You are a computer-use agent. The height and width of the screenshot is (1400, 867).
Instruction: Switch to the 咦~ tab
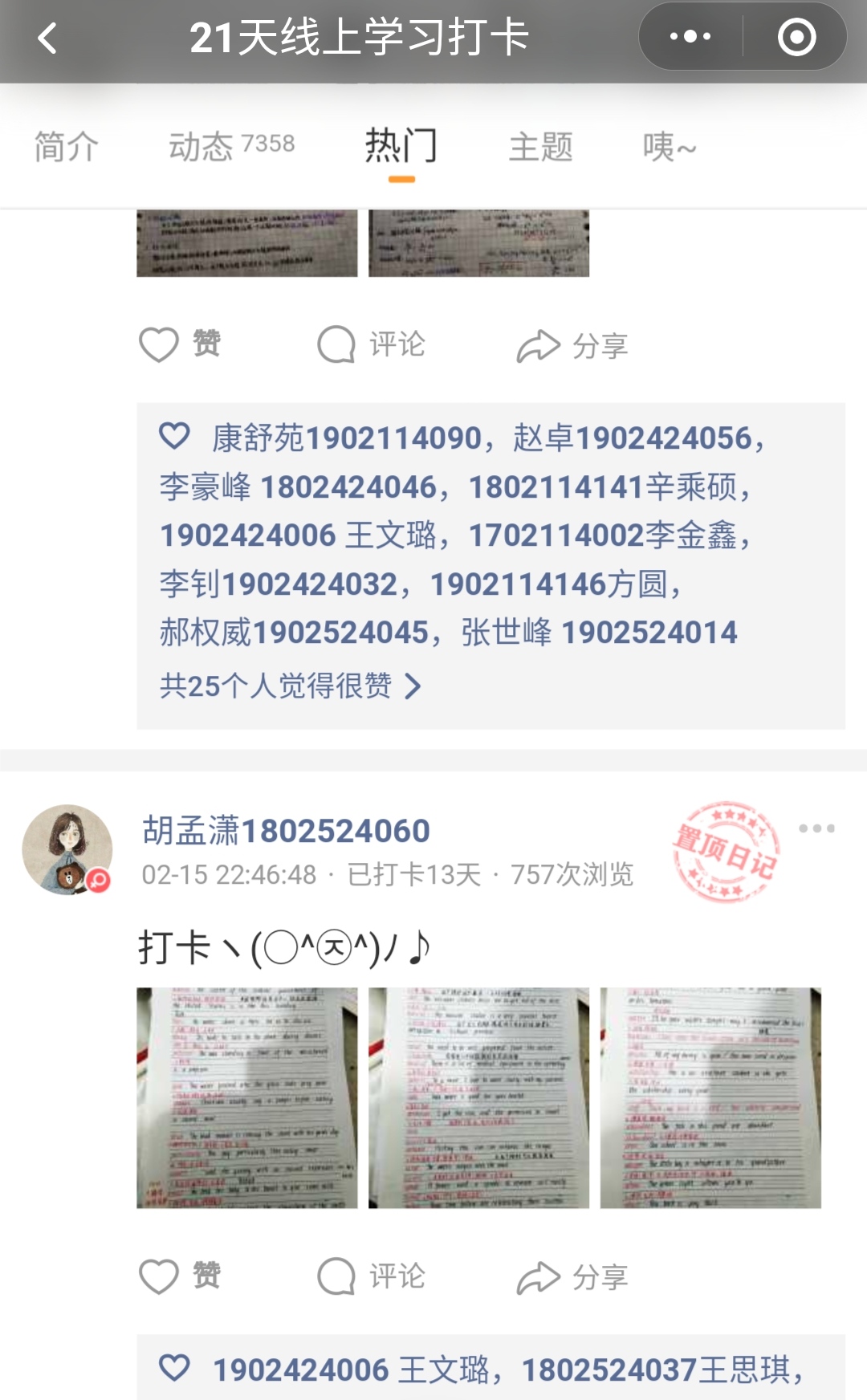[x=669, y=147]
